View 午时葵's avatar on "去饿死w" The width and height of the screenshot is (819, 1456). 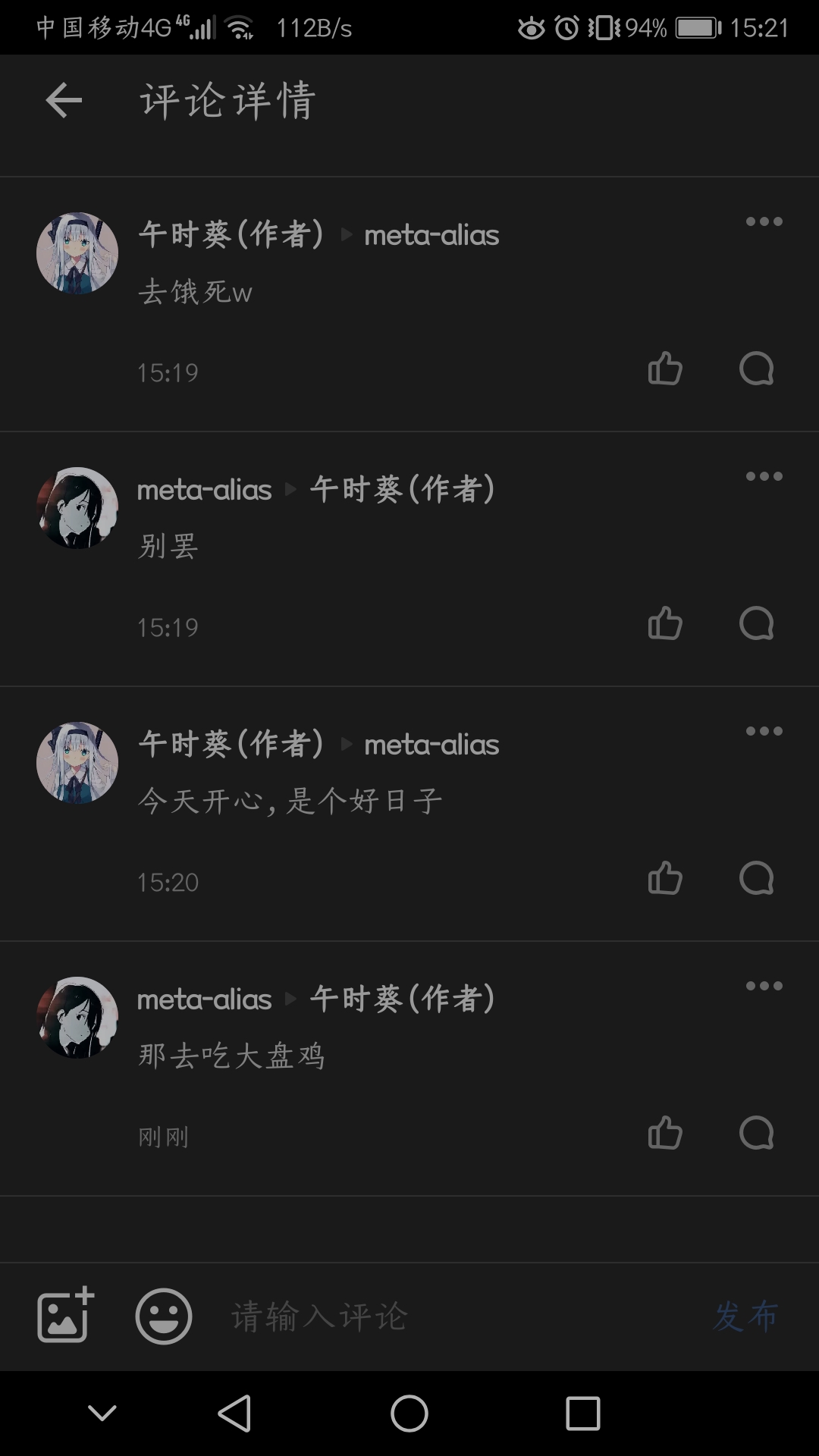click(77, 253)
